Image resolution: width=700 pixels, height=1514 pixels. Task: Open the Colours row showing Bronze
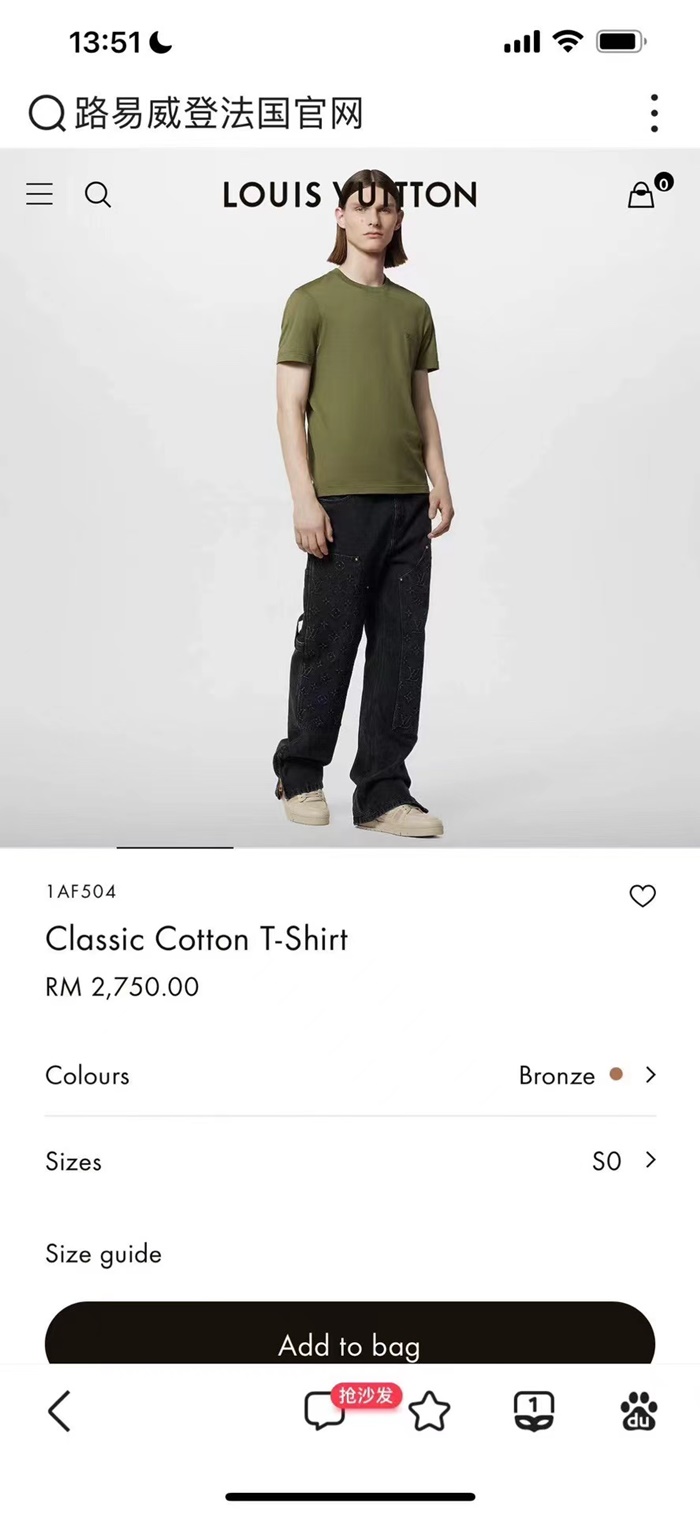[x=350, y=1075]
